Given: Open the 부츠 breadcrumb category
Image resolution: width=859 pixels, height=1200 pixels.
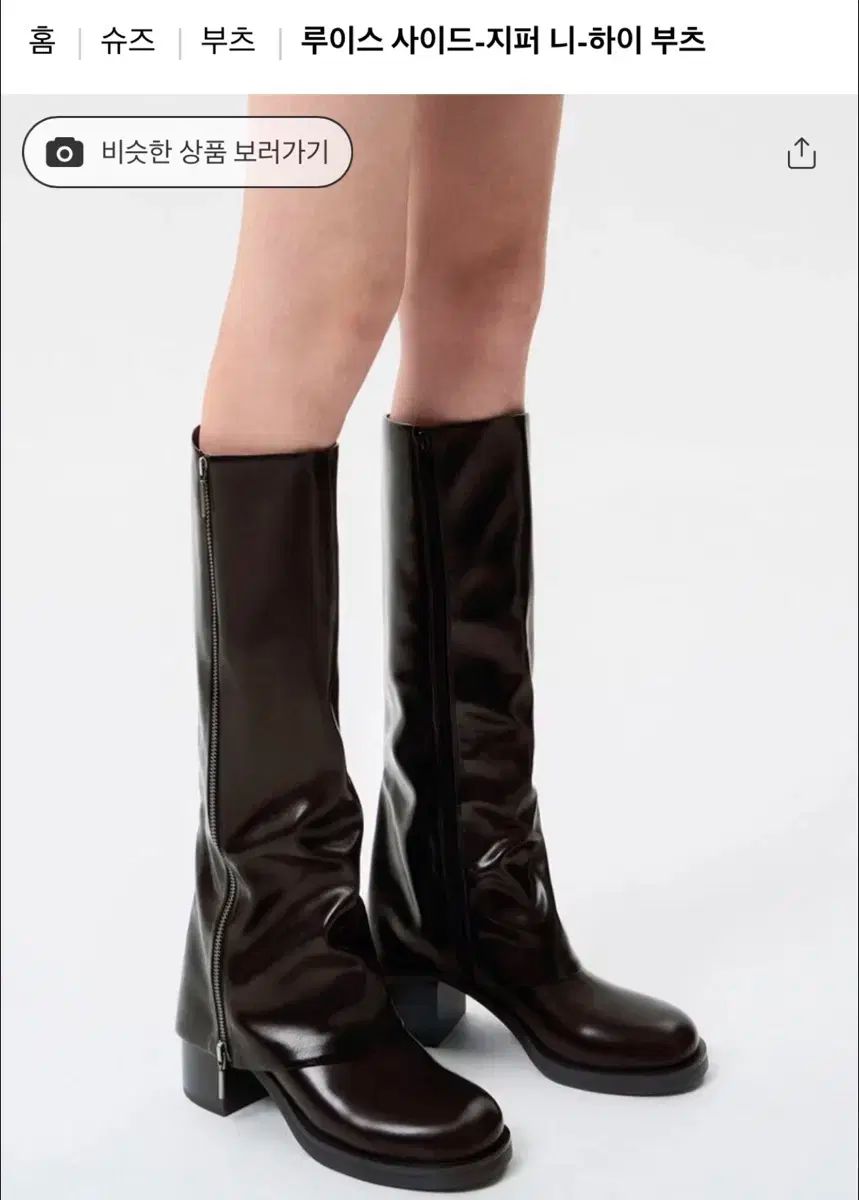Looking at the screenshot, I should point(228,41).
